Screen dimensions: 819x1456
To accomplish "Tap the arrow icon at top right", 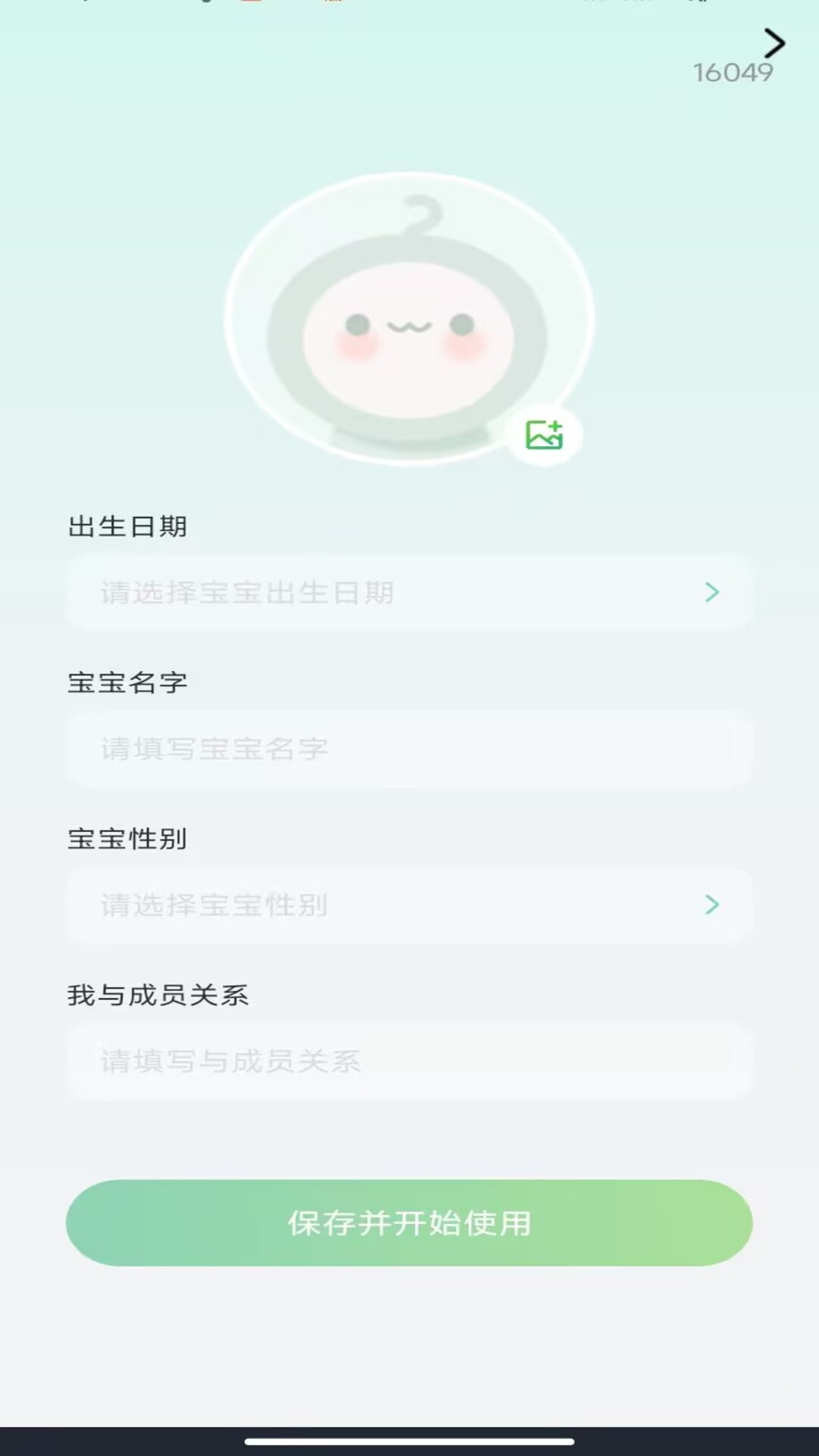I will click(x=773, y=43).
